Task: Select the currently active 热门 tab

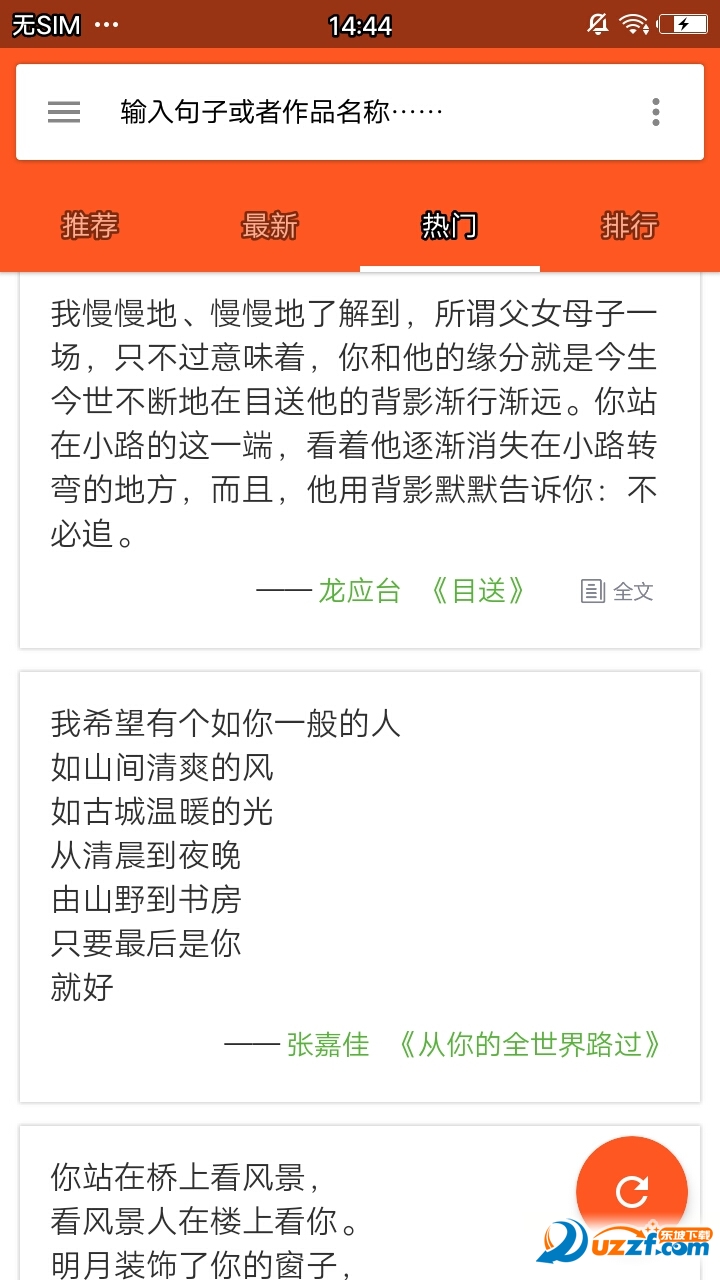Action: click(x=449, y=227)
